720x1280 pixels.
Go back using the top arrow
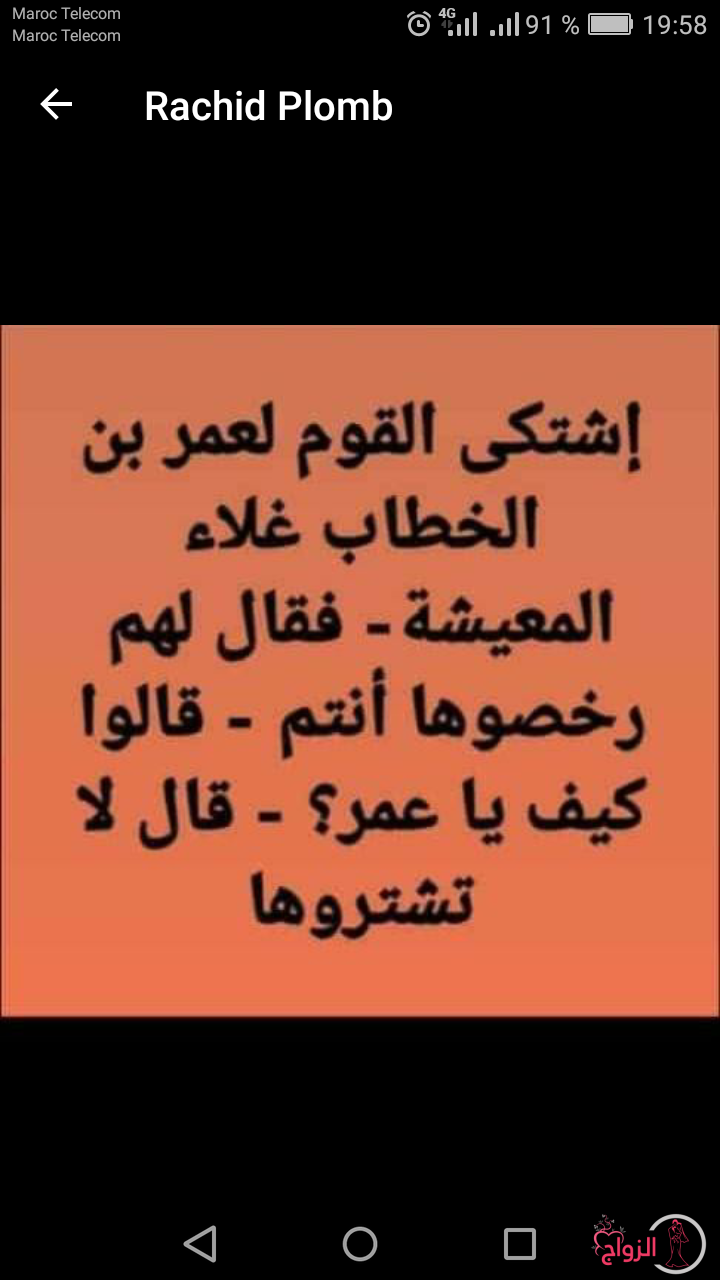click(x=56, y=104)
